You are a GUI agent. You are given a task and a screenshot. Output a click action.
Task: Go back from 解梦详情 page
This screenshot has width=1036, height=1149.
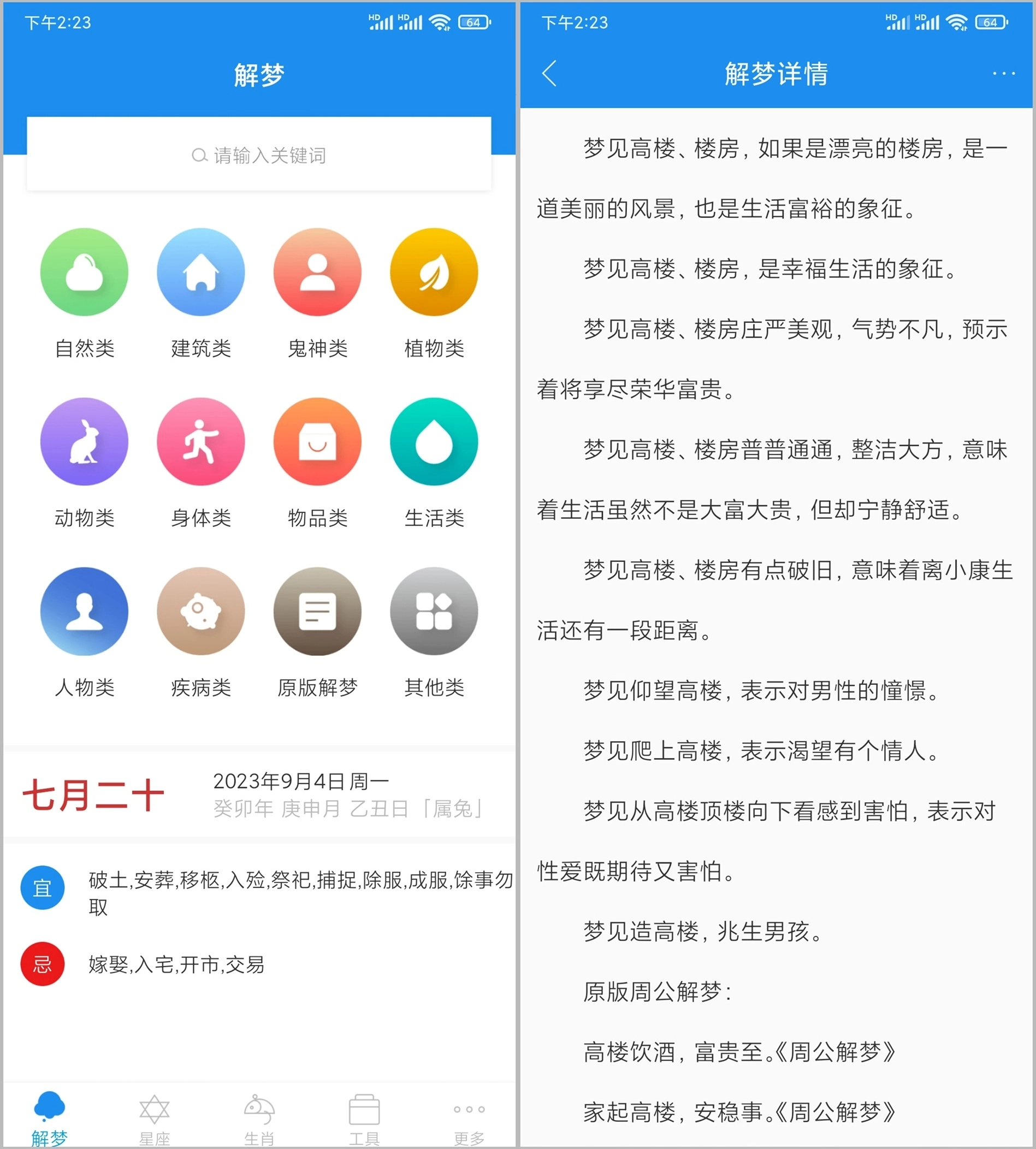tap(549, 73)
